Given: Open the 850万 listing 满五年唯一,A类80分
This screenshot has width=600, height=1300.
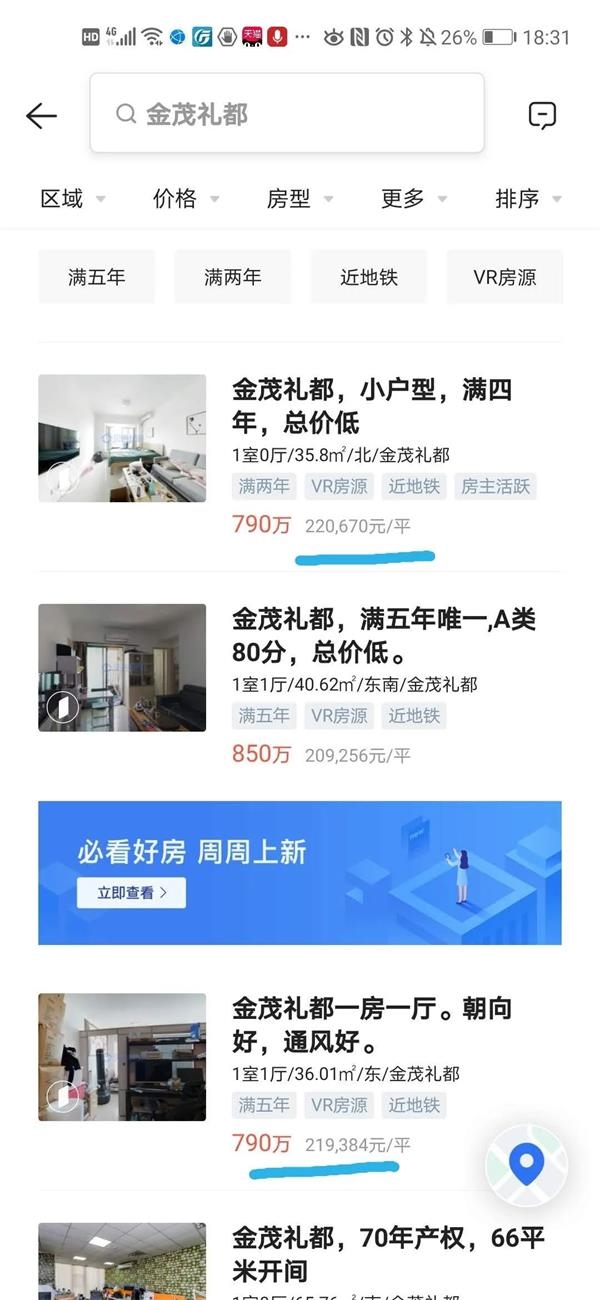Looking at the screenshot, I should (x=300, y=685).
